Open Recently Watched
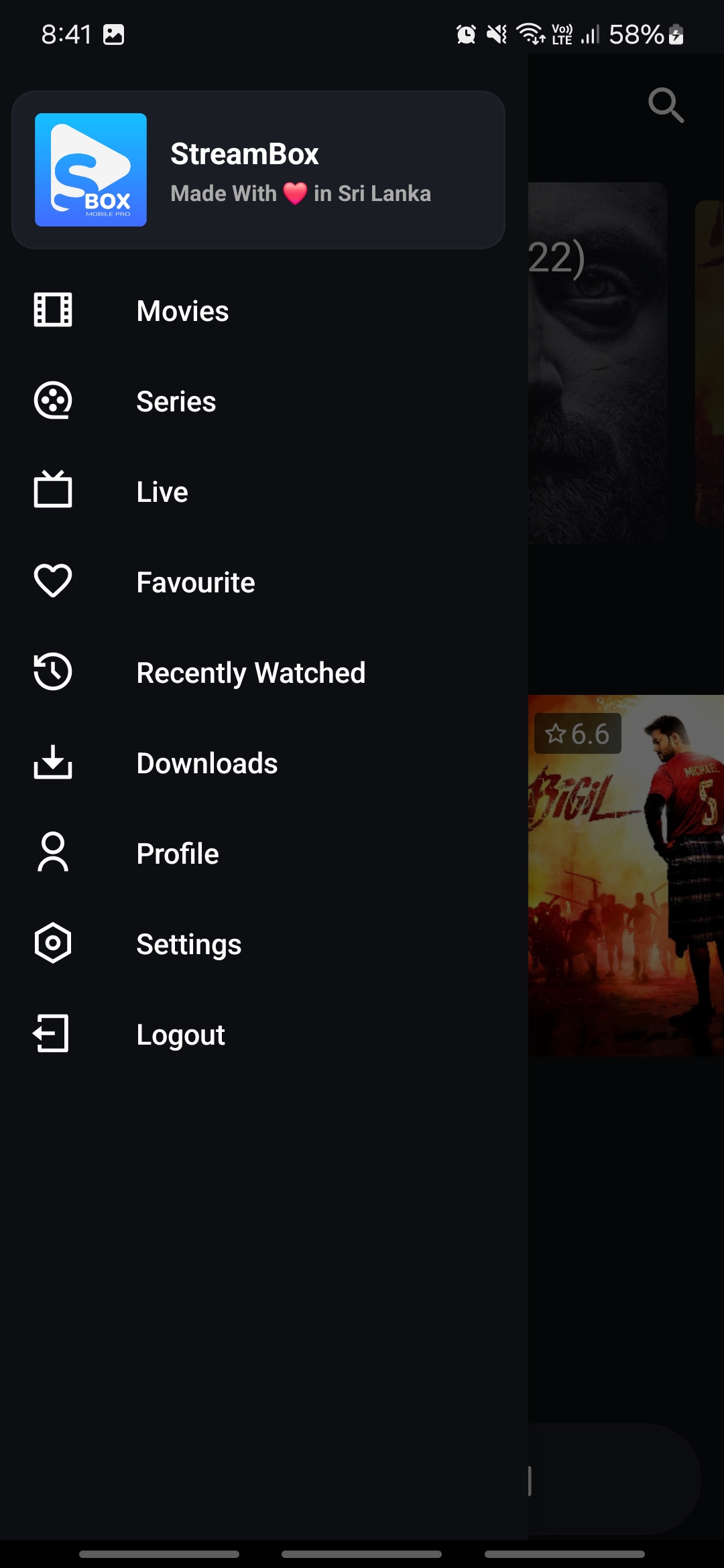This screenshot has width=724, height=1568. [251, 673]
